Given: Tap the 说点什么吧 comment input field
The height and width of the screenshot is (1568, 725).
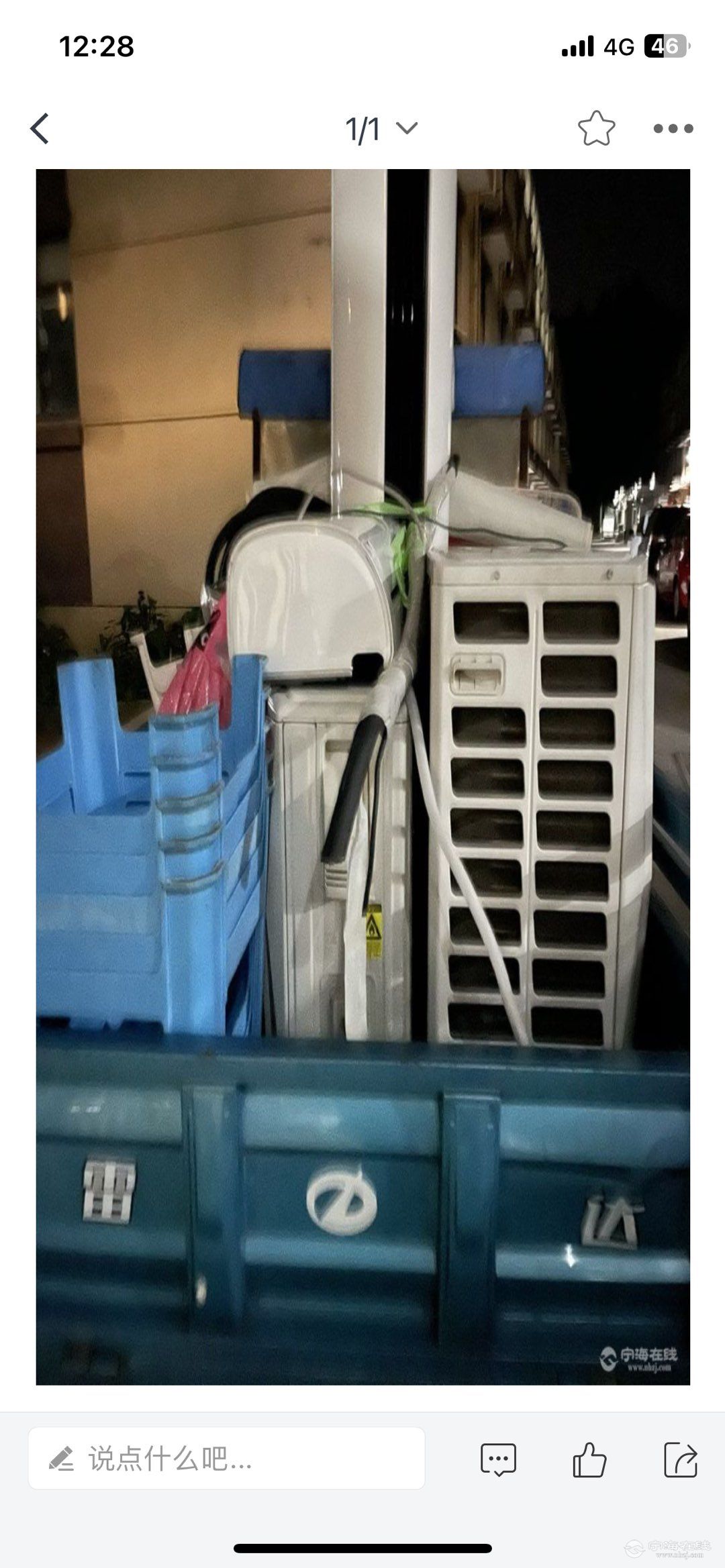Looking at the screenshot, I should point(226,1458).
